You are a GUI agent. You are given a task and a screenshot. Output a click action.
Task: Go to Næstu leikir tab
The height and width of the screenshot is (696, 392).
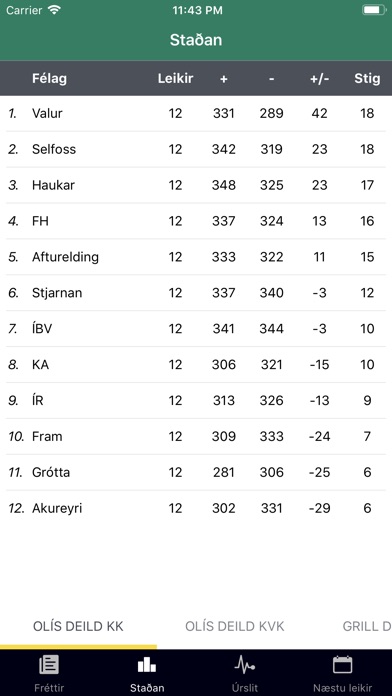[x=343, y=673]
